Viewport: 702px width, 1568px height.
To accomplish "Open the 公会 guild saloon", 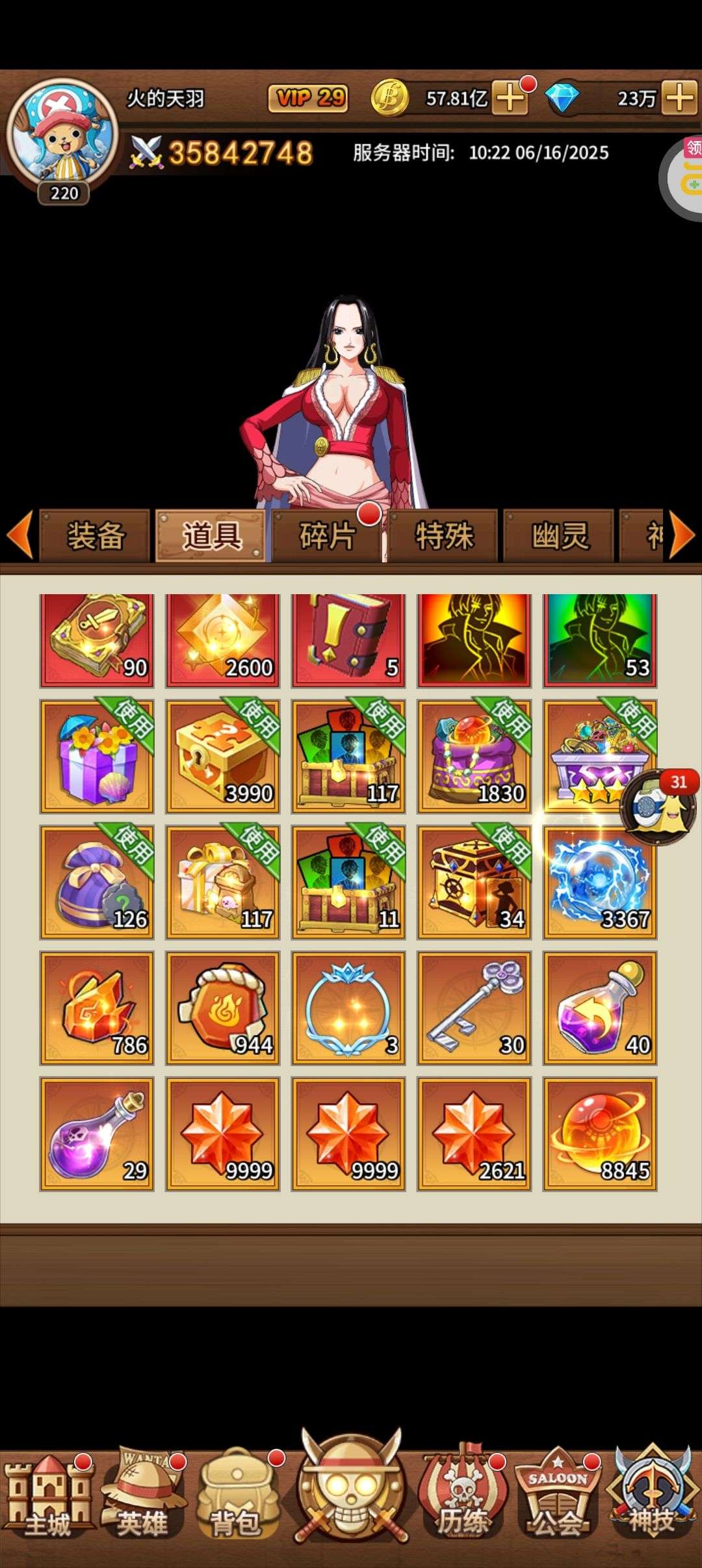I will [x=558, y=1495].
